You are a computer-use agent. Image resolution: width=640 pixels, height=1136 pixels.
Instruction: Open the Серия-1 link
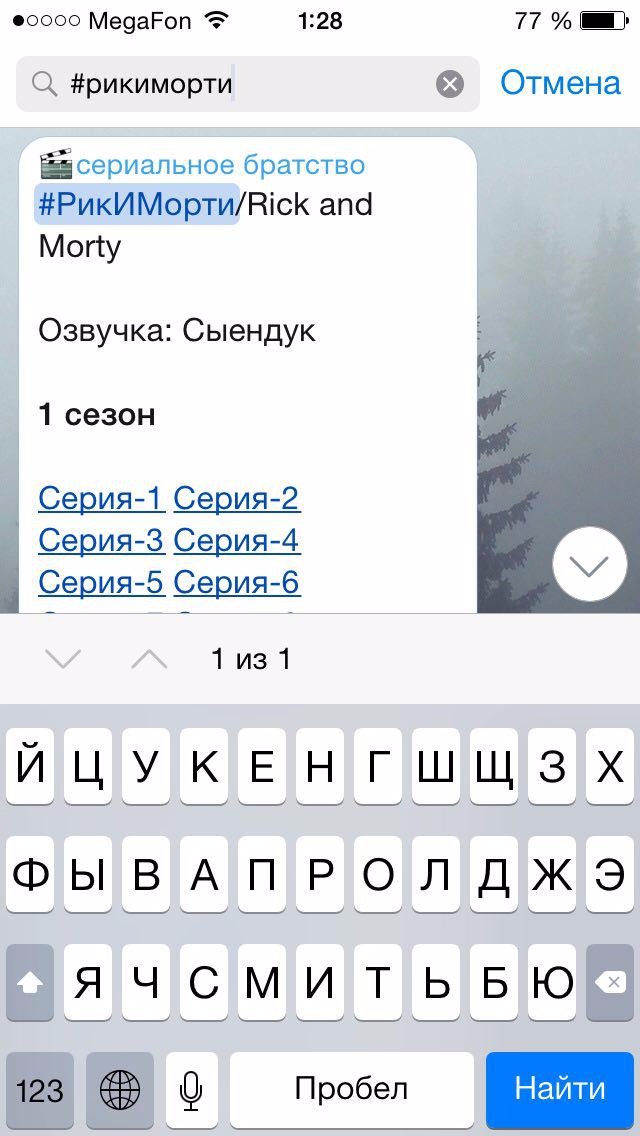101,498
